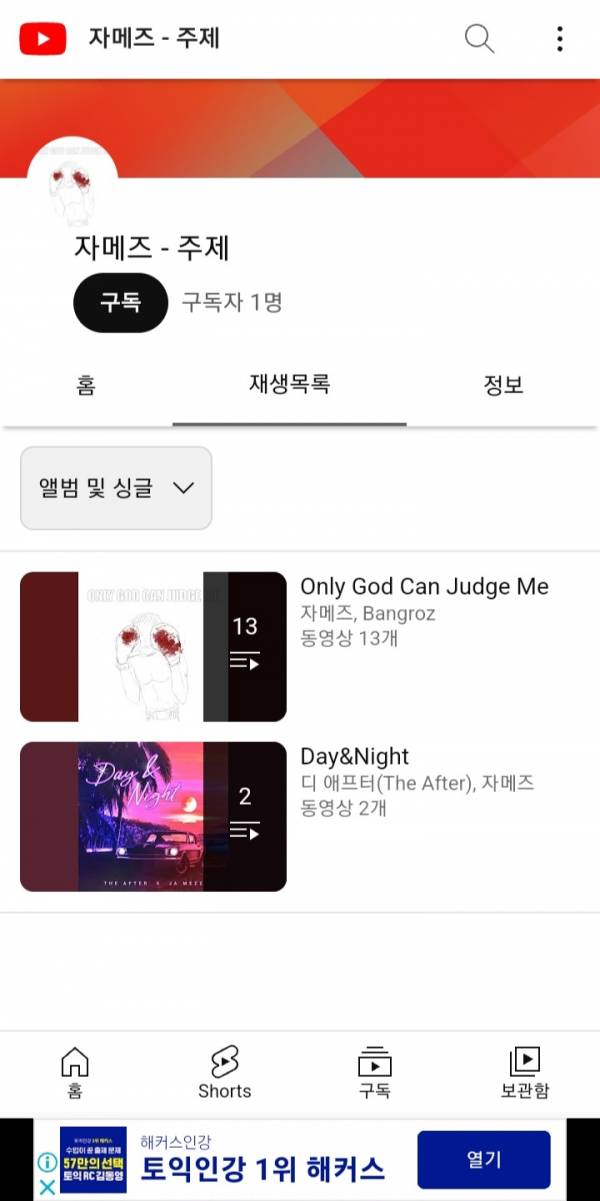Open the search icon in the top bar
The width and height of the screenshot is (600, 1201).
[480, 39]
